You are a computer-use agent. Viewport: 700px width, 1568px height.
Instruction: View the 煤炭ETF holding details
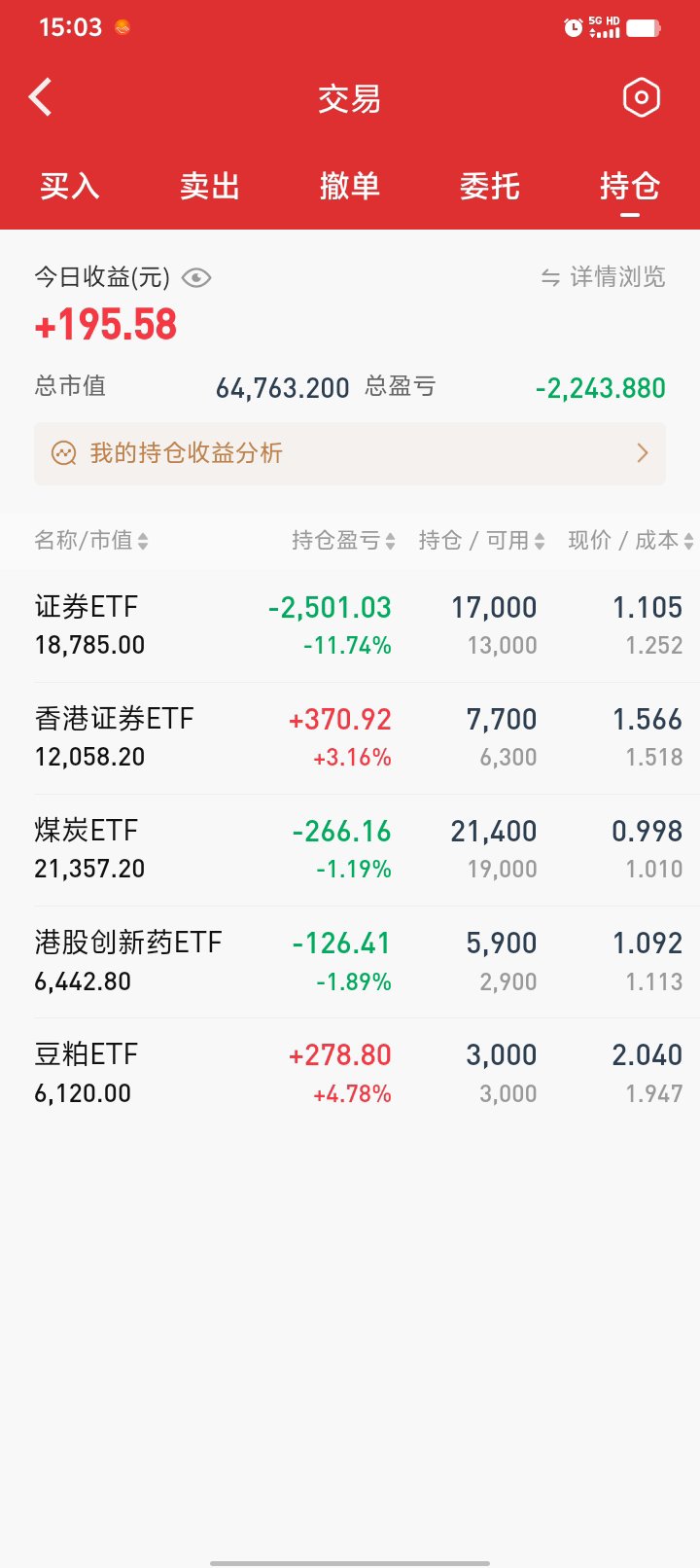click(350, 849)
